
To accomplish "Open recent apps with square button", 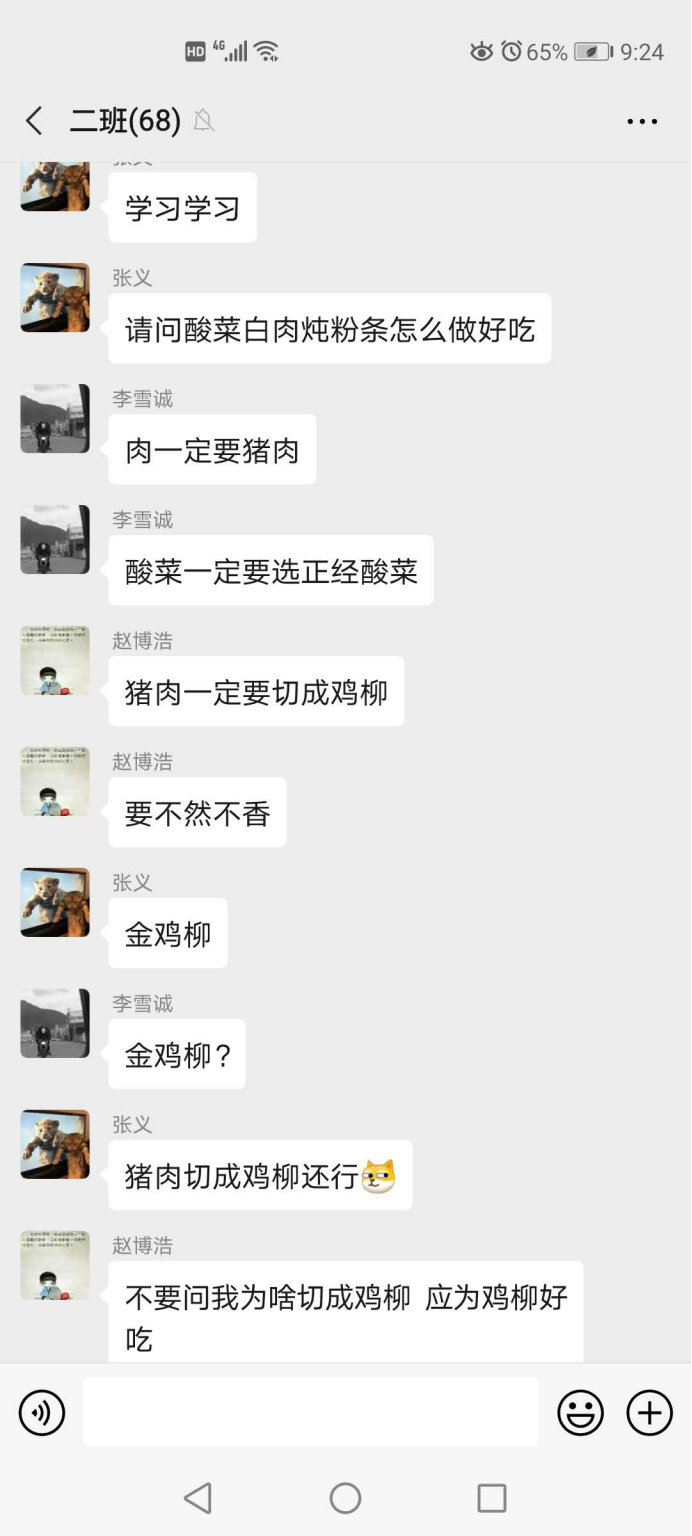I will 491,1497.
